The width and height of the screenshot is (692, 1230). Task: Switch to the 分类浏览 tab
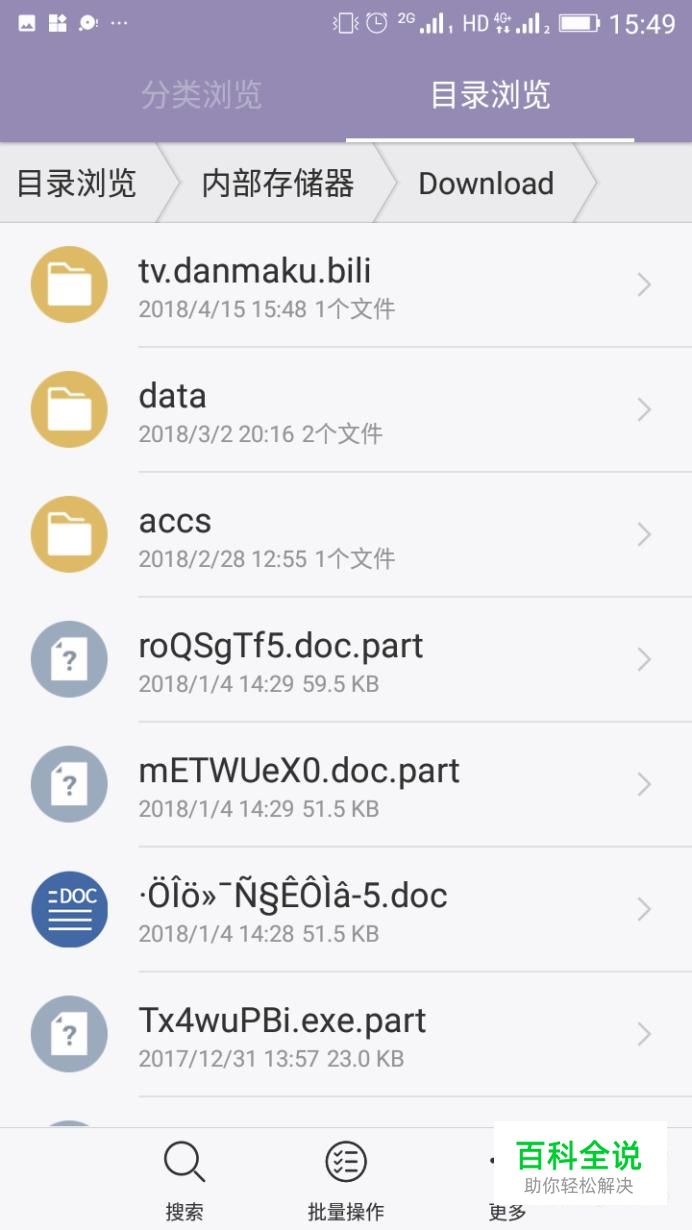tap(201, 95)
